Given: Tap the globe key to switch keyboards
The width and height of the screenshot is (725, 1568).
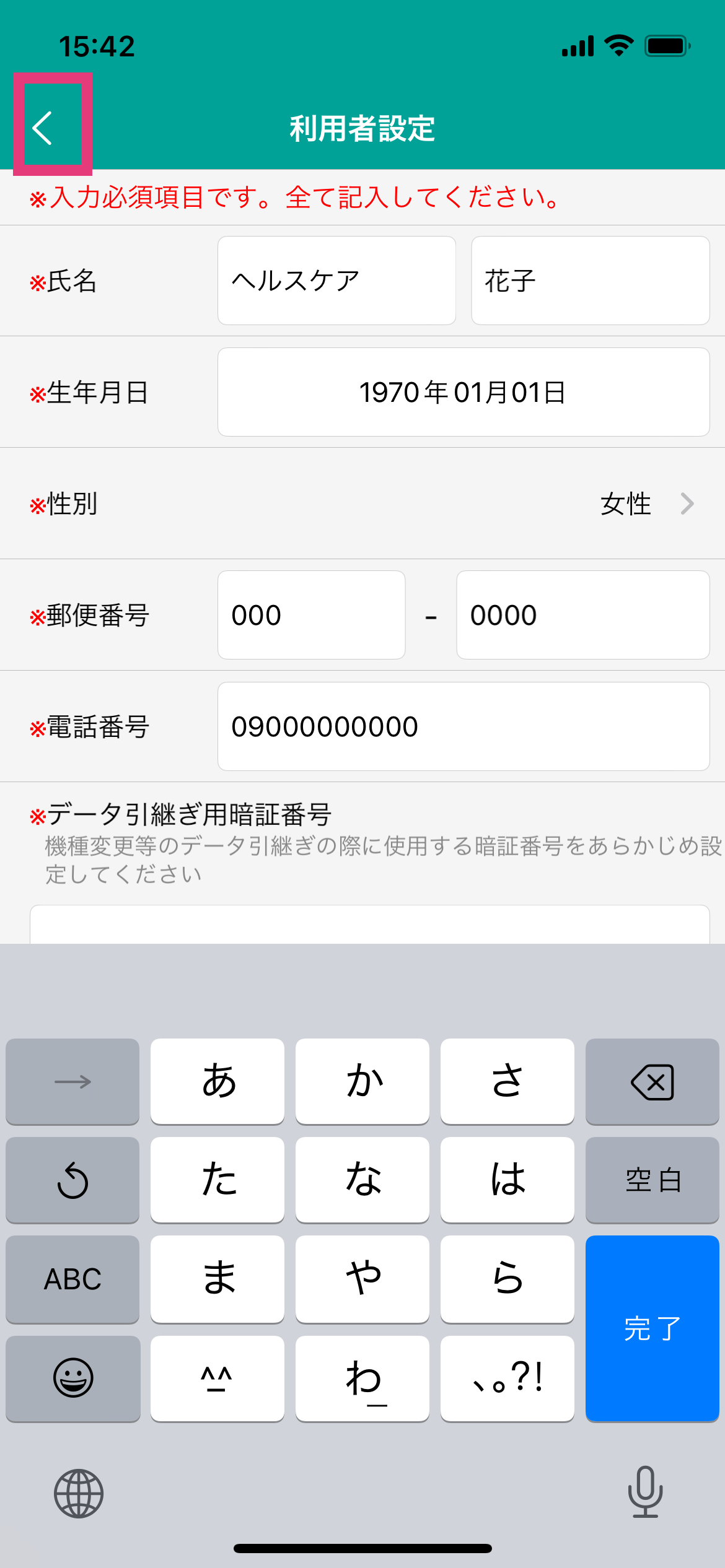Looking at the screenshot, I should coord(81,1492).
